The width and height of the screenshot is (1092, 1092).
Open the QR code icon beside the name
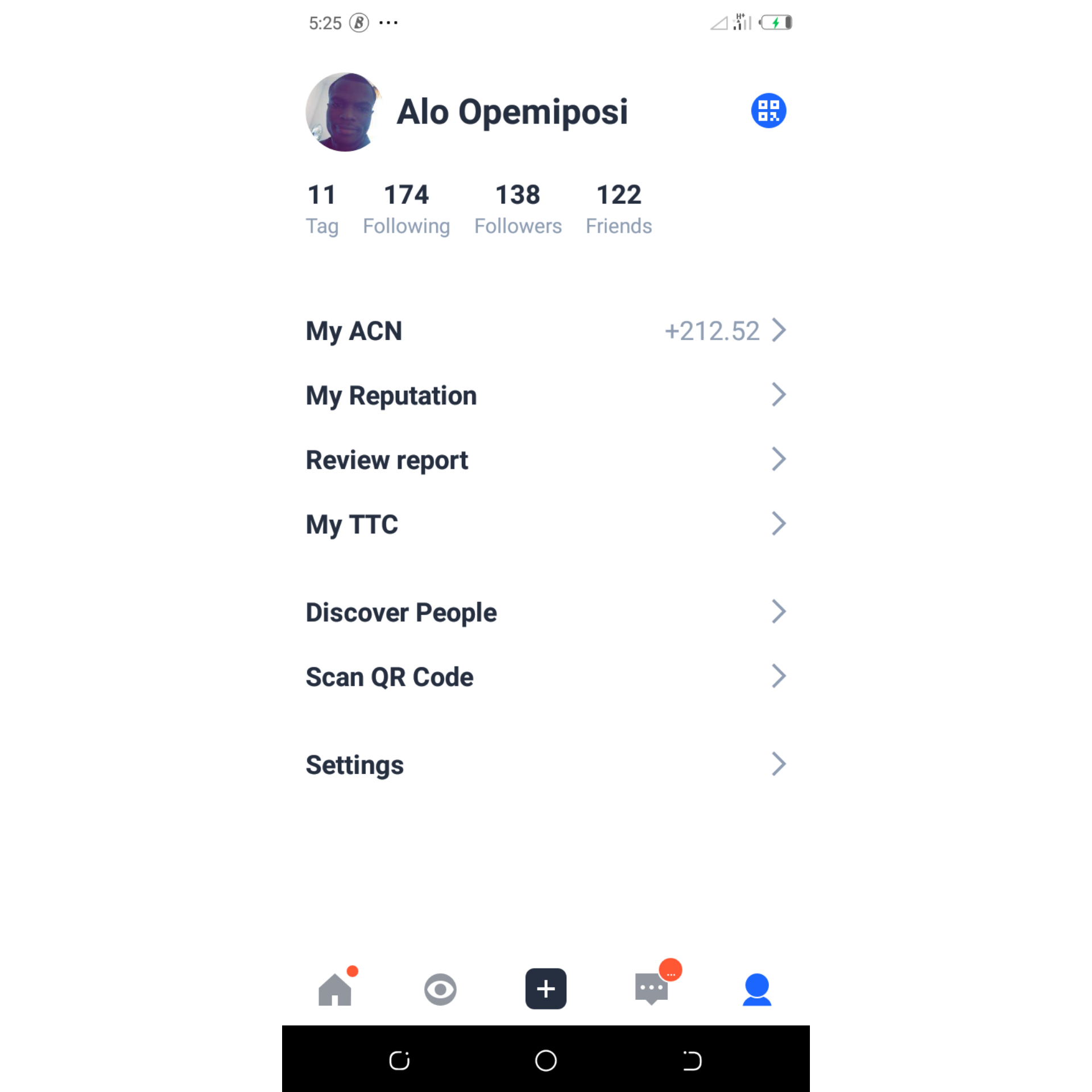[x=768, y=110]
